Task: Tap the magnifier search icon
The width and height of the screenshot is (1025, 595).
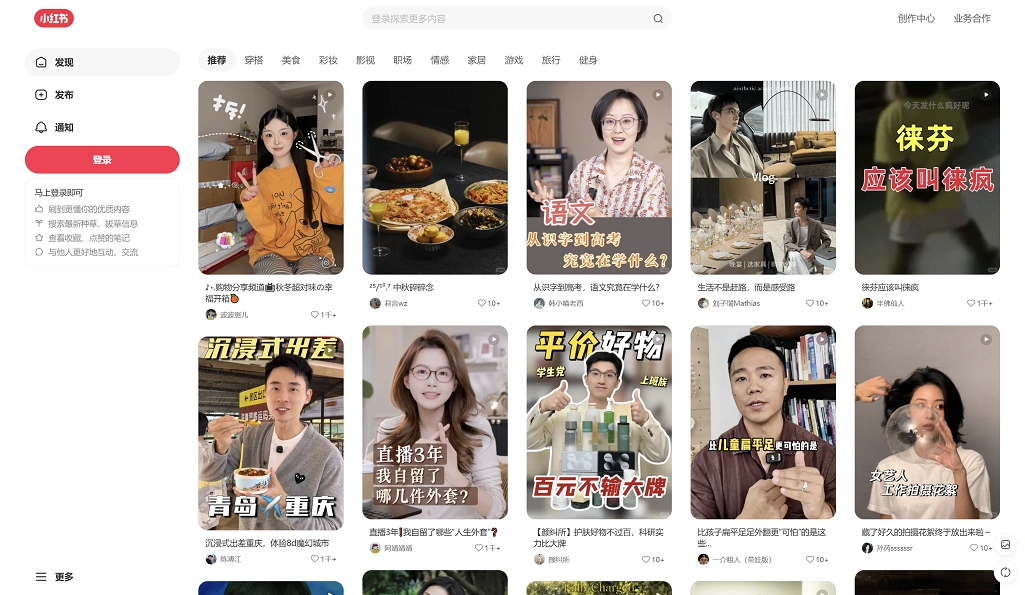Action: [658, 18]
